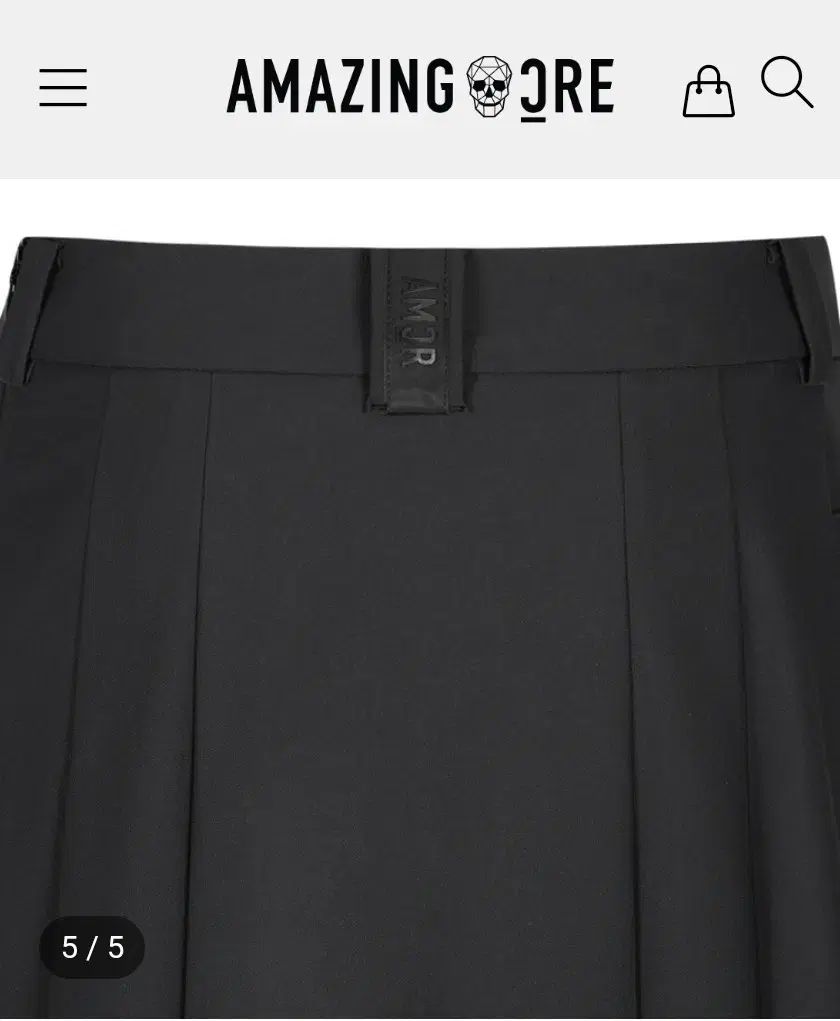Go to Amazingcre home via logo

[420, 88]
